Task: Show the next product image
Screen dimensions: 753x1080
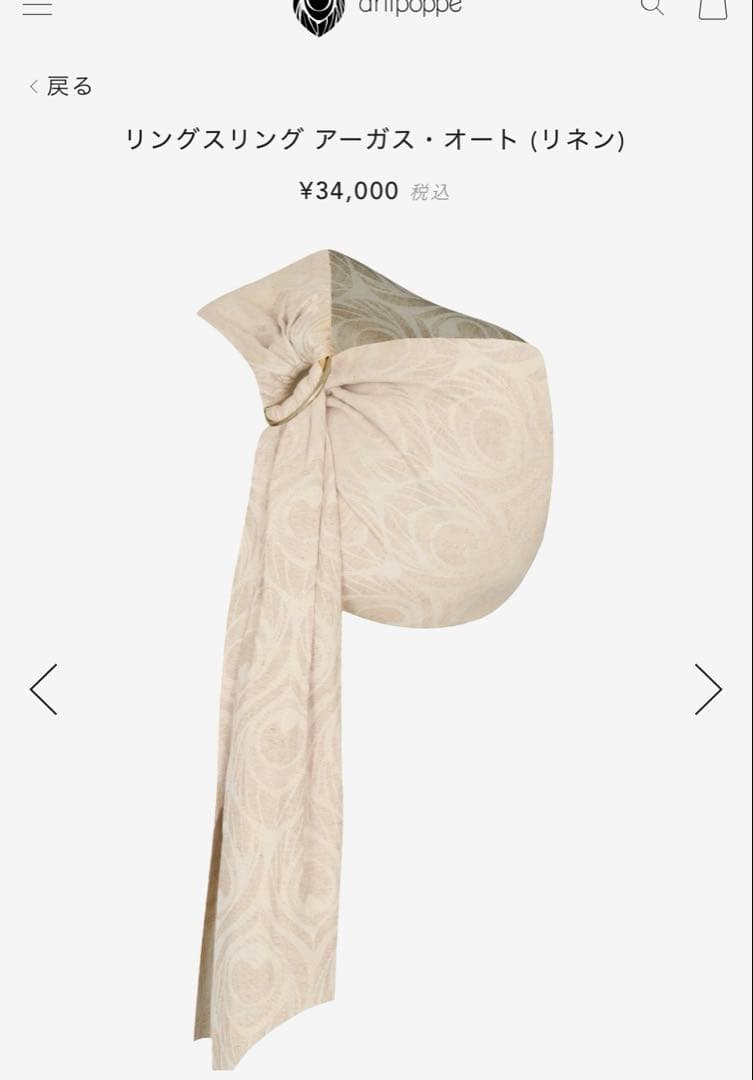Action: click(x=708, y=689)
